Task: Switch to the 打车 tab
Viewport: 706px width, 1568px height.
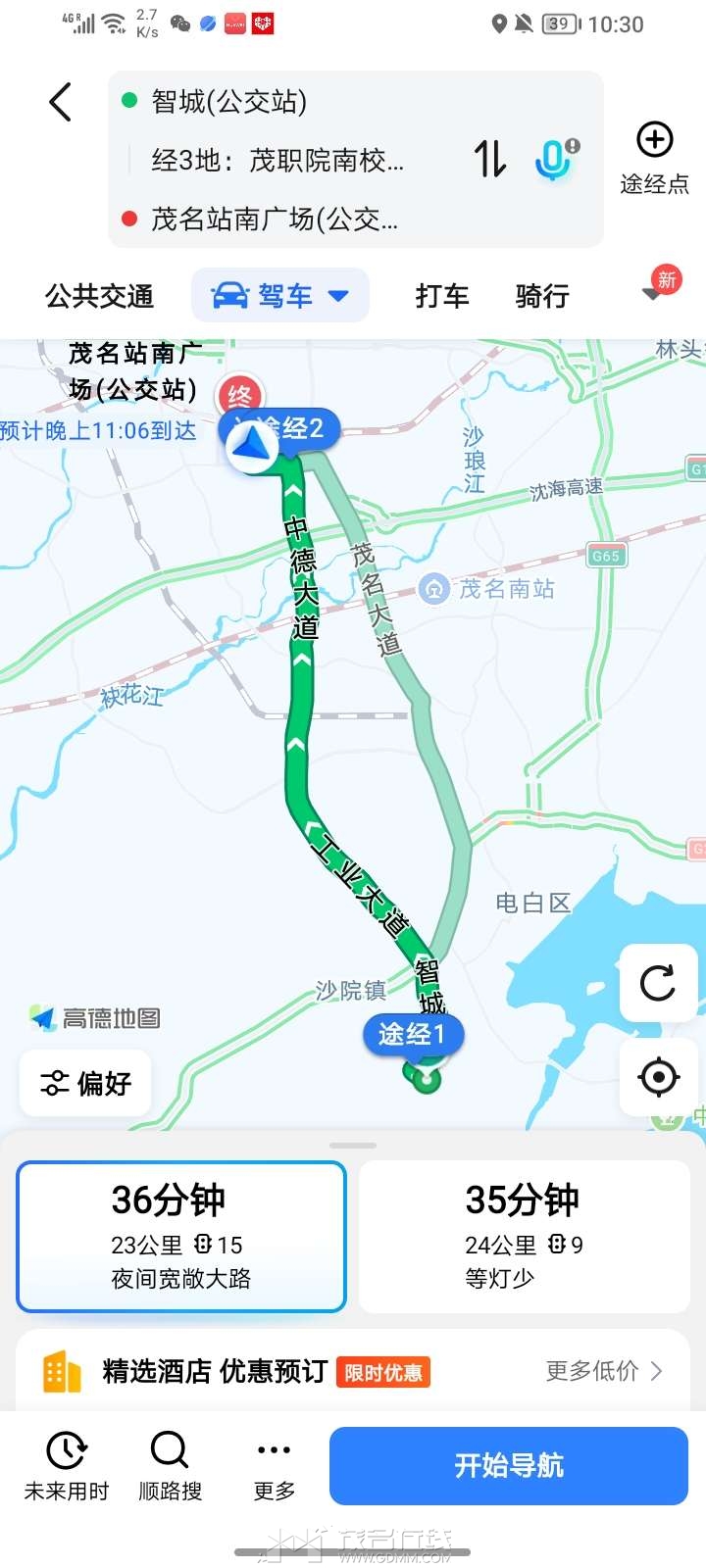Action: (x=442, y=296)
